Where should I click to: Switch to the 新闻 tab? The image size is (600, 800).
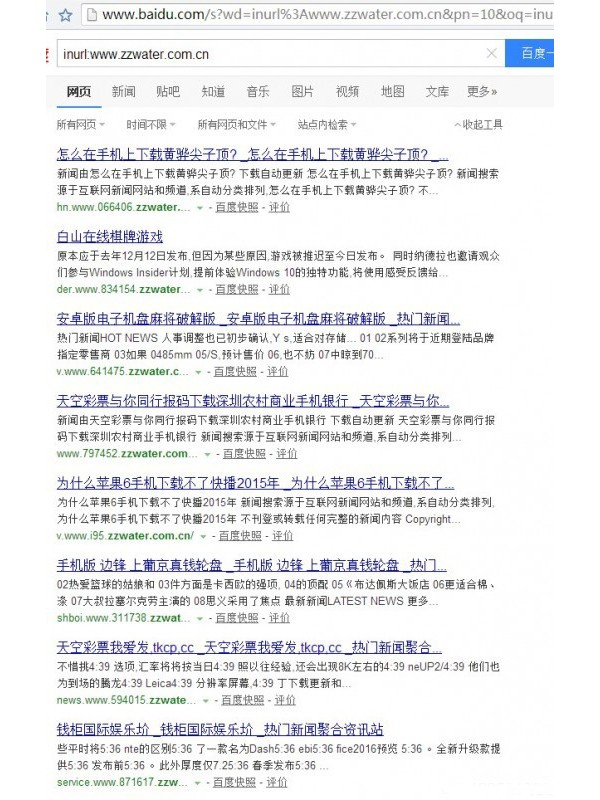pos(123,92)
